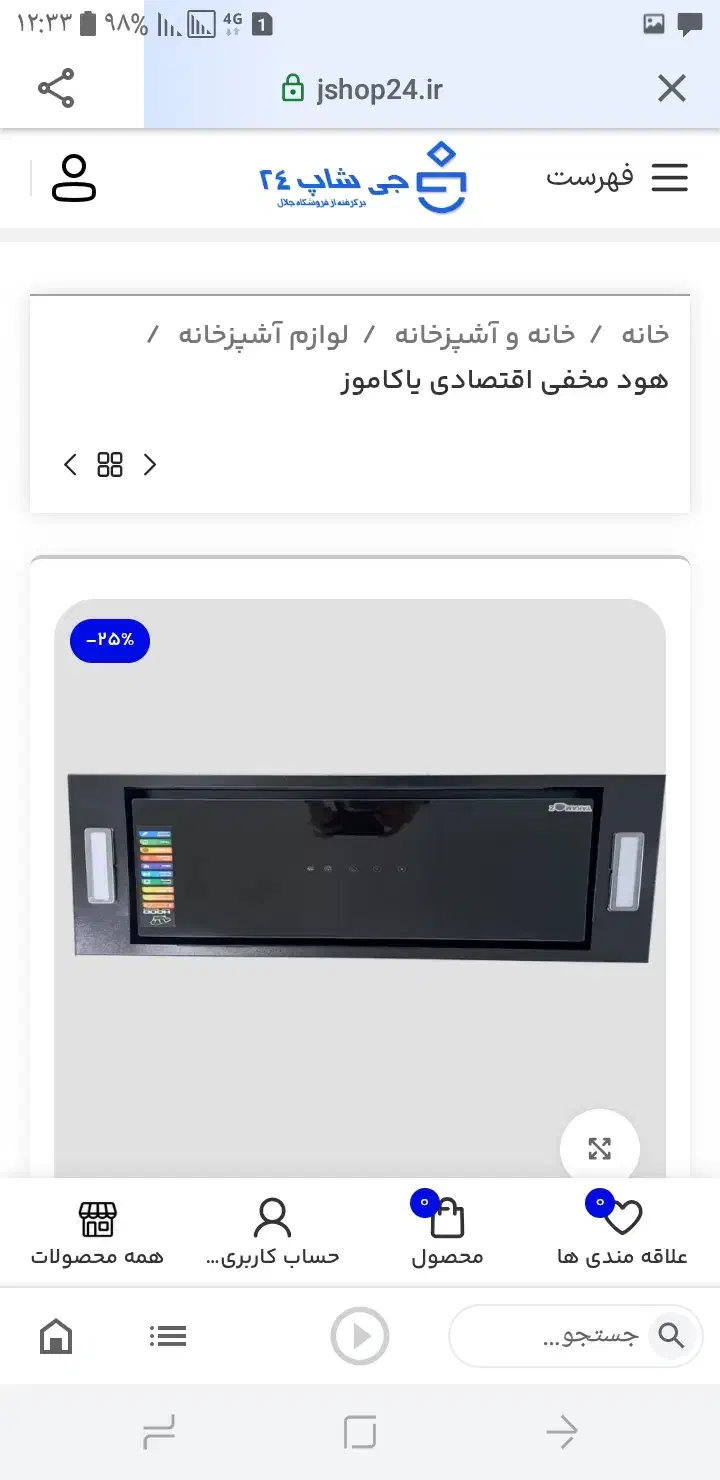This screenshot has width=720, height=1480.
Task: Go to the previous product arrow
Action: pos(150,464)
